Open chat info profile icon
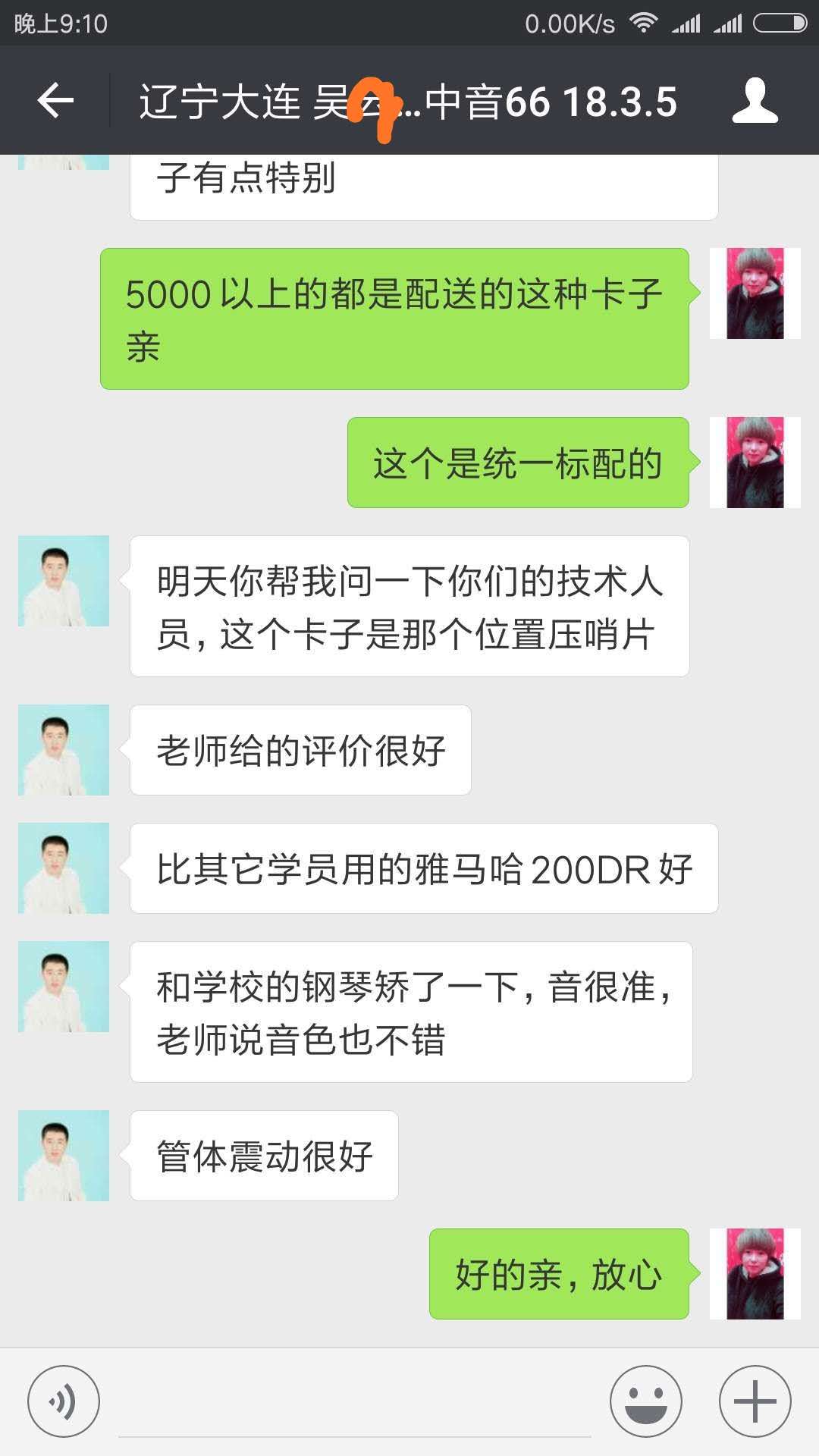 click(755, 101)
